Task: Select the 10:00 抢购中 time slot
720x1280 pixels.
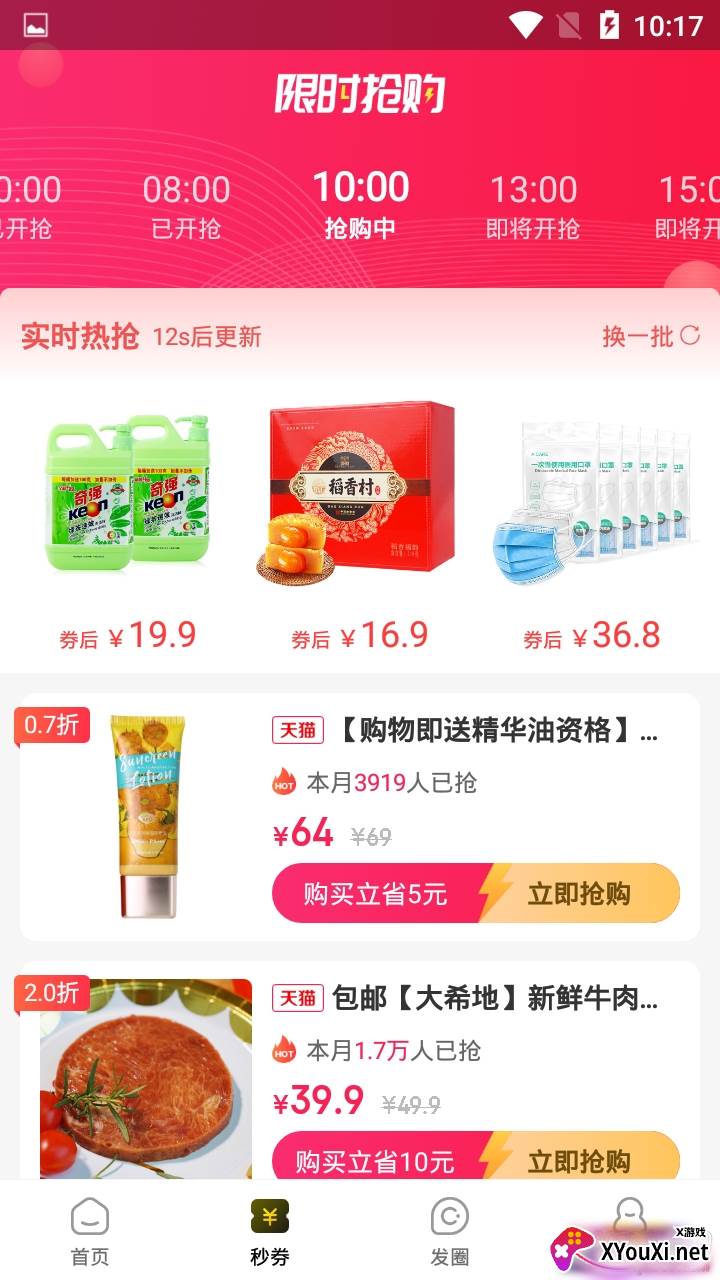Action: (x=361, y=205)
